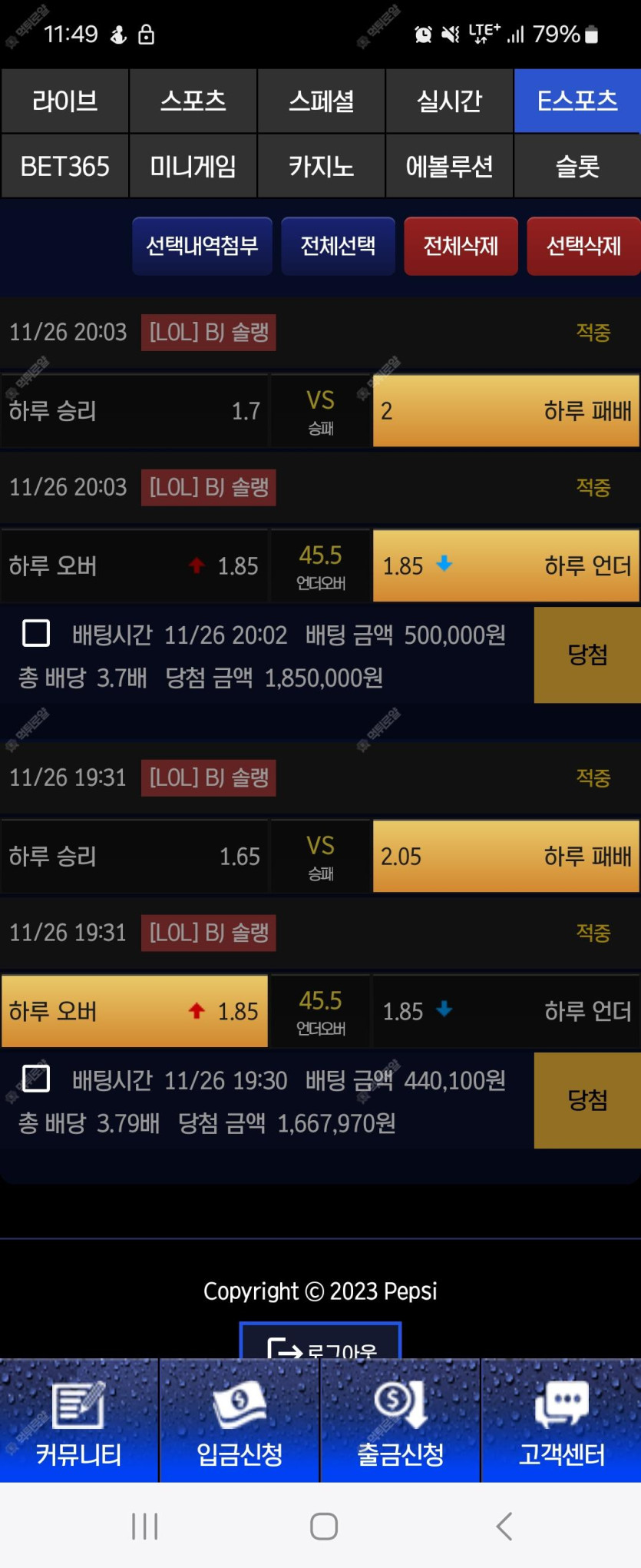Open 고객센터 customer center
The width and height of the screenshot is (641, 1568).
point(561,1421)
